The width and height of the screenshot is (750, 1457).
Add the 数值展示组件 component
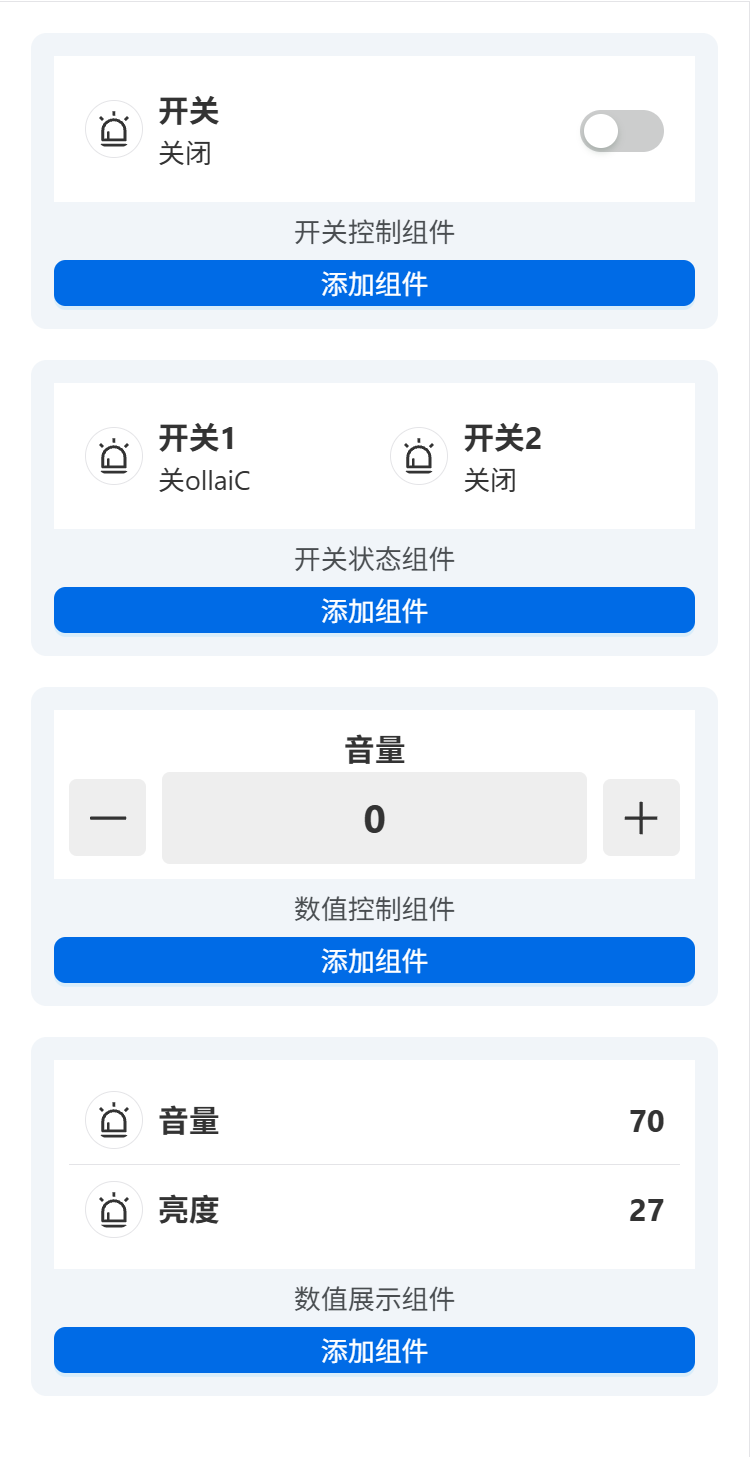click(374, 1350)
